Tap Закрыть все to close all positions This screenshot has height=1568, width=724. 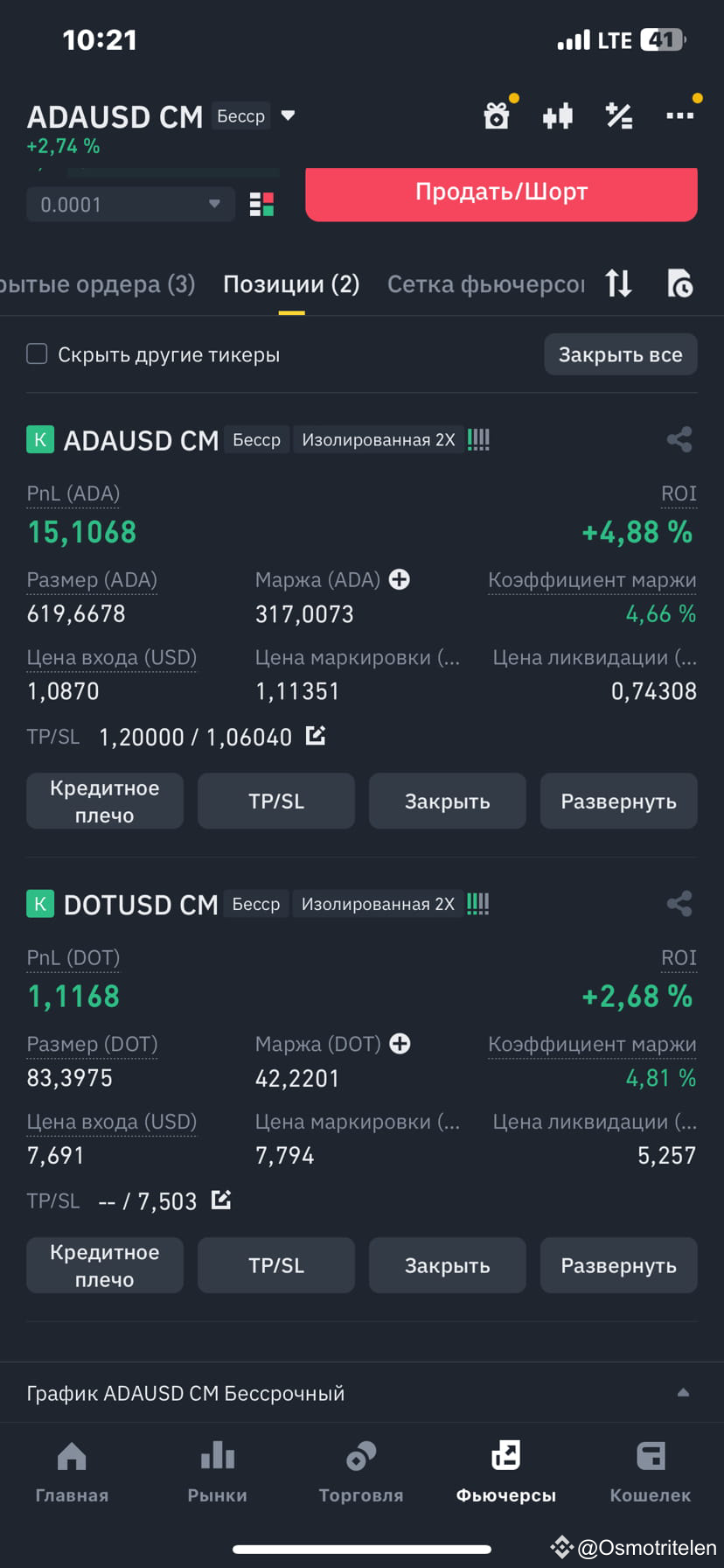[x=621, y=353]
